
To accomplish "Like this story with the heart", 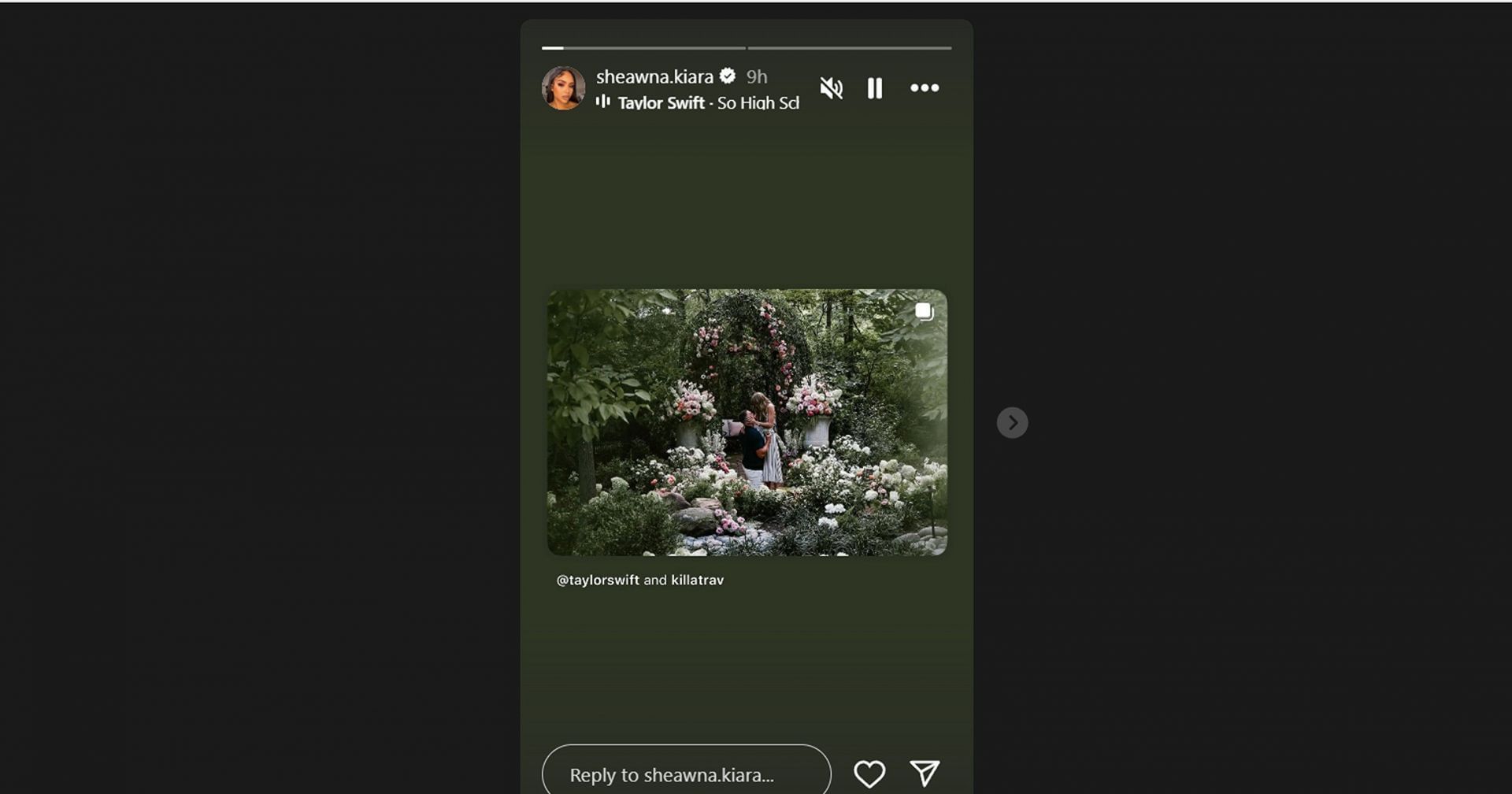I will click(869, 774).
